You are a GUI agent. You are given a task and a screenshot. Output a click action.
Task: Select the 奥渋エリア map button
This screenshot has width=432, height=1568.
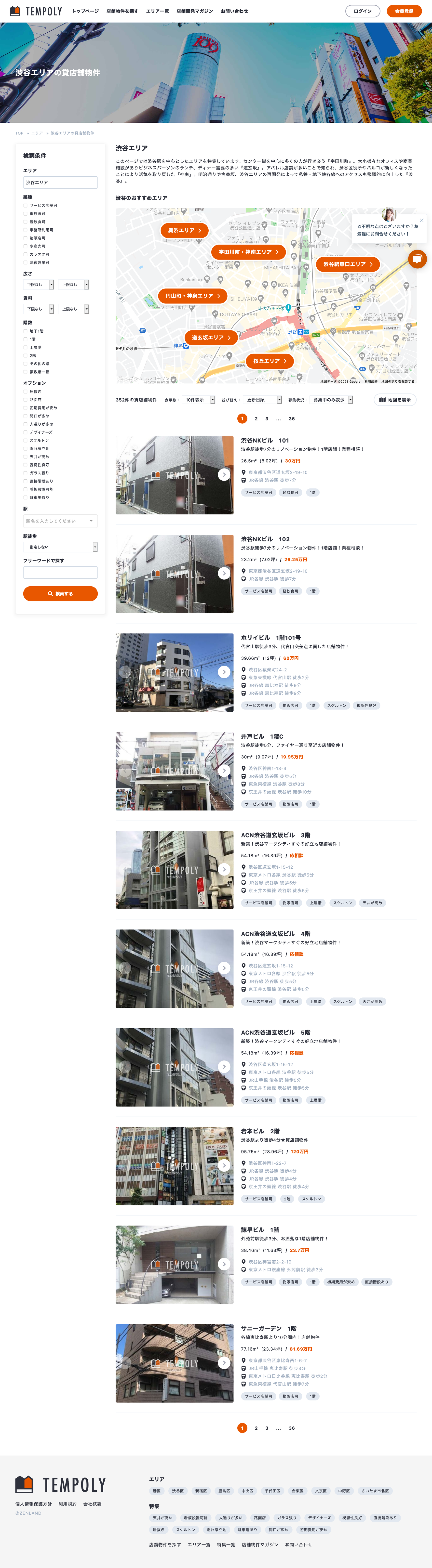[184, 231]
